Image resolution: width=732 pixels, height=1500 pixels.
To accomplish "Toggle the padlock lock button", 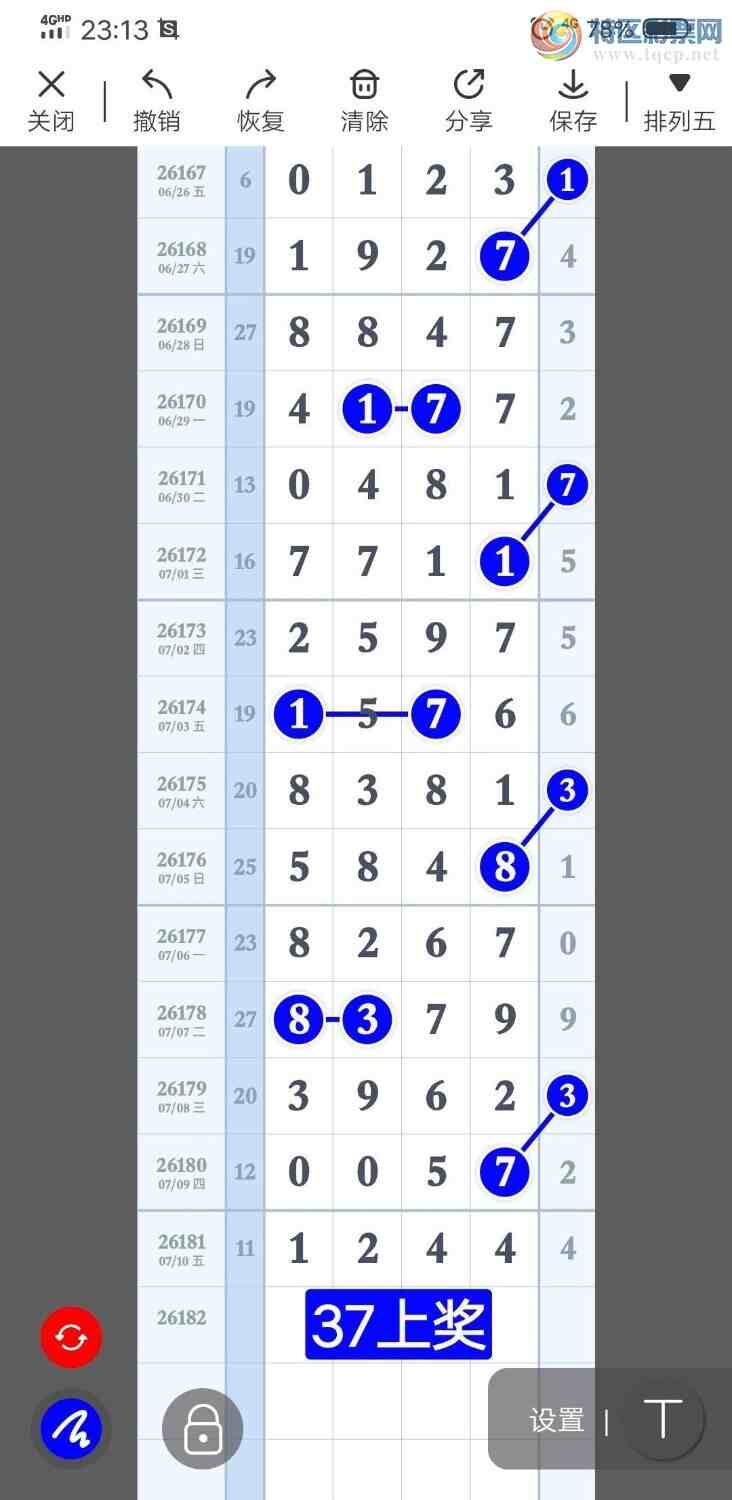I will click(x=203, y=1429).
